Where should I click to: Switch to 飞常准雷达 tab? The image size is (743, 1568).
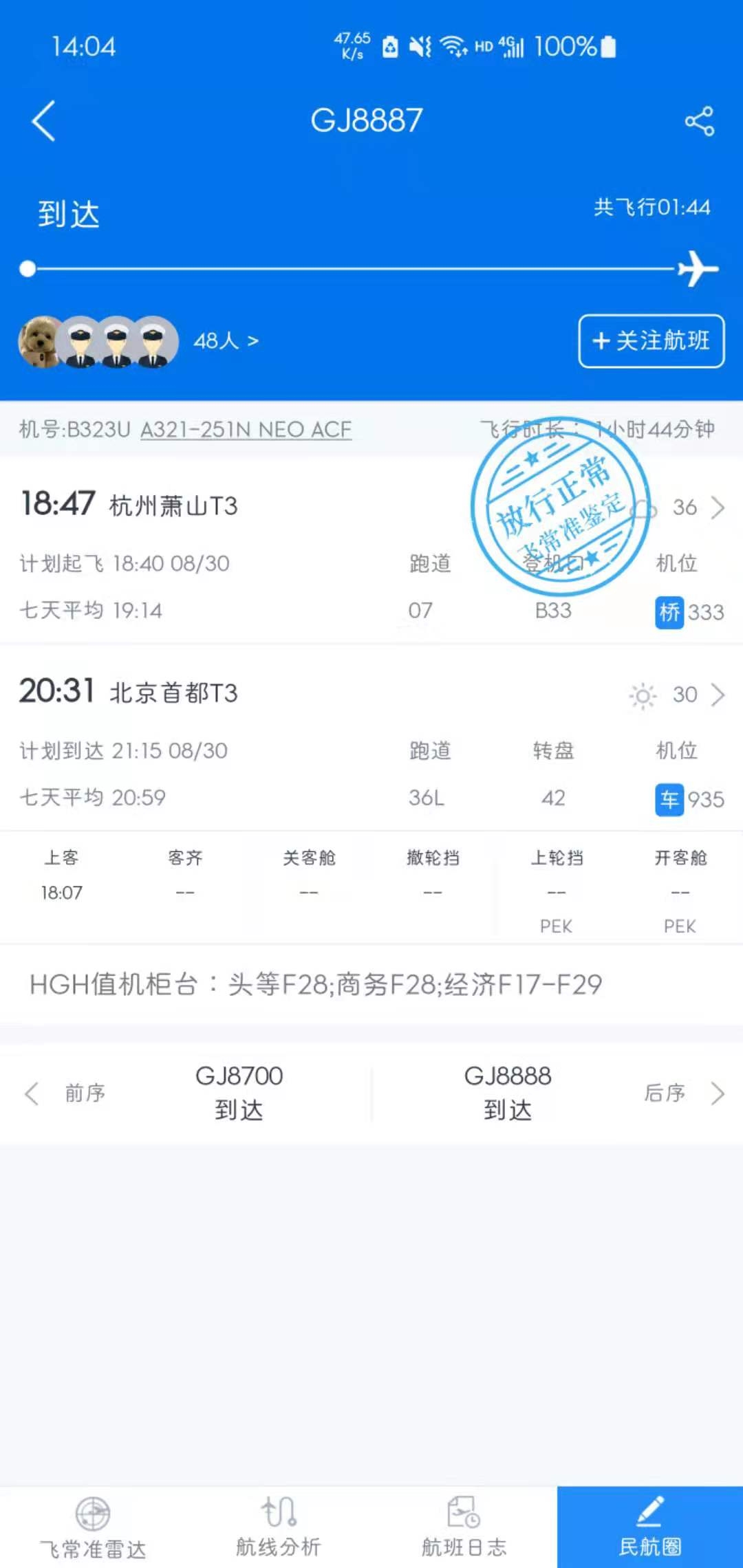coord(93,1528)
